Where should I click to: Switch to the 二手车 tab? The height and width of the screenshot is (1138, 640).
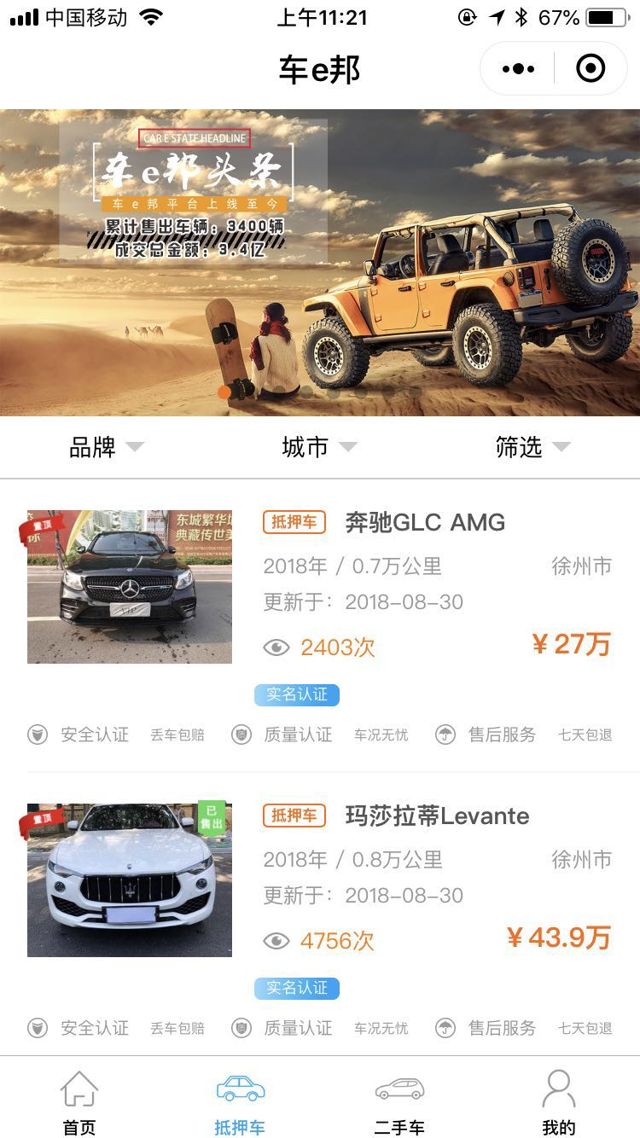[x=399, y=1102]
